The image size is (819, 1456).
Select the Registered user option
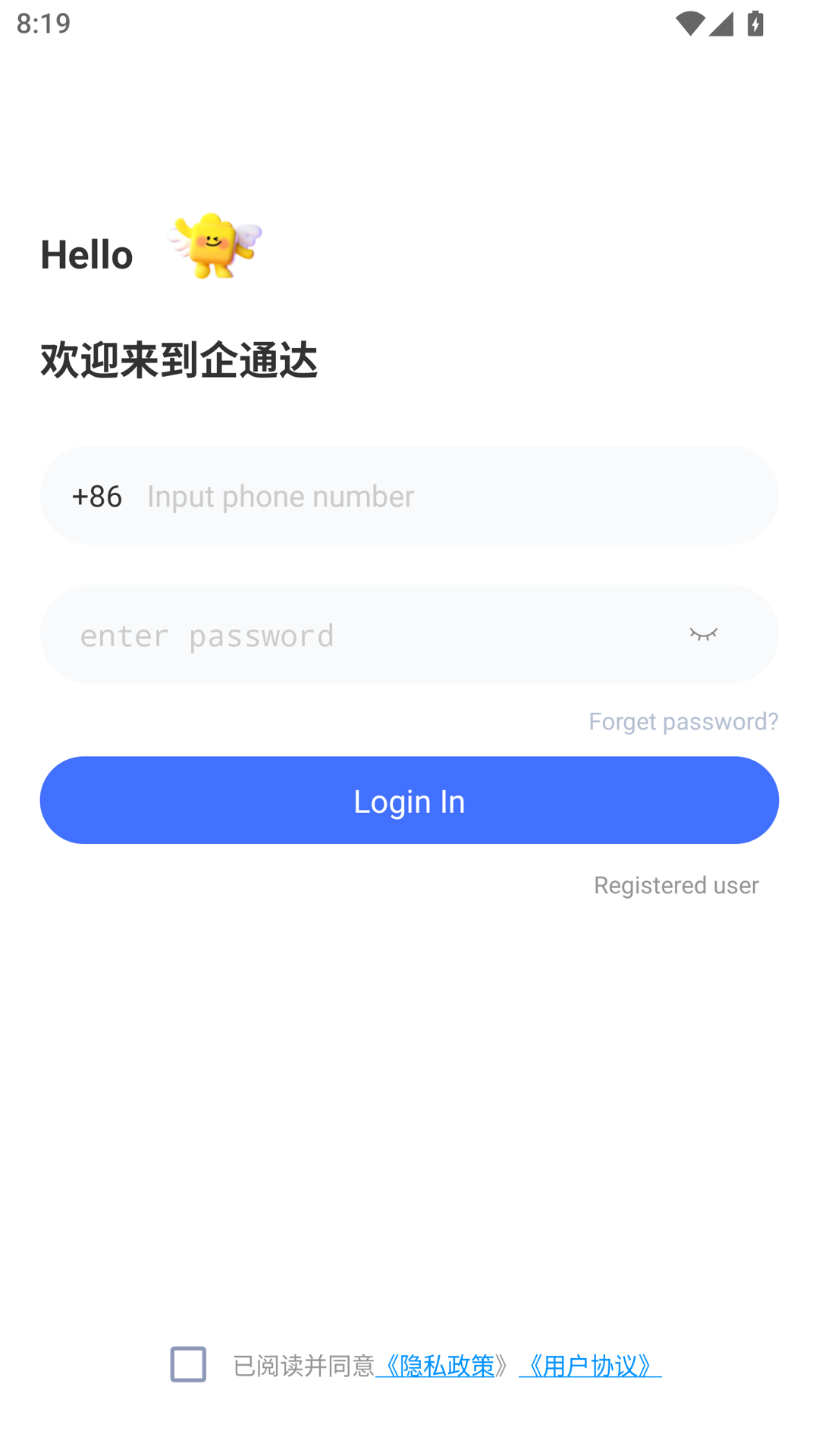(676, 885)
